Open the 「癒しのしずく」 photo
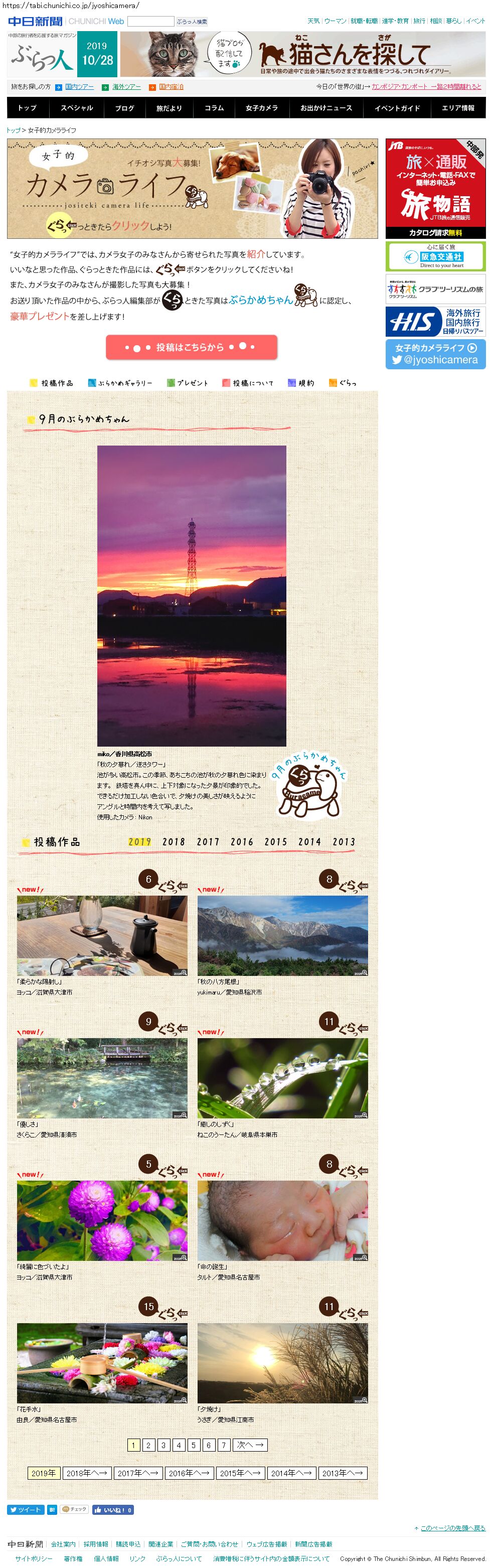 pyautogui.click(x=282, y=1079)
